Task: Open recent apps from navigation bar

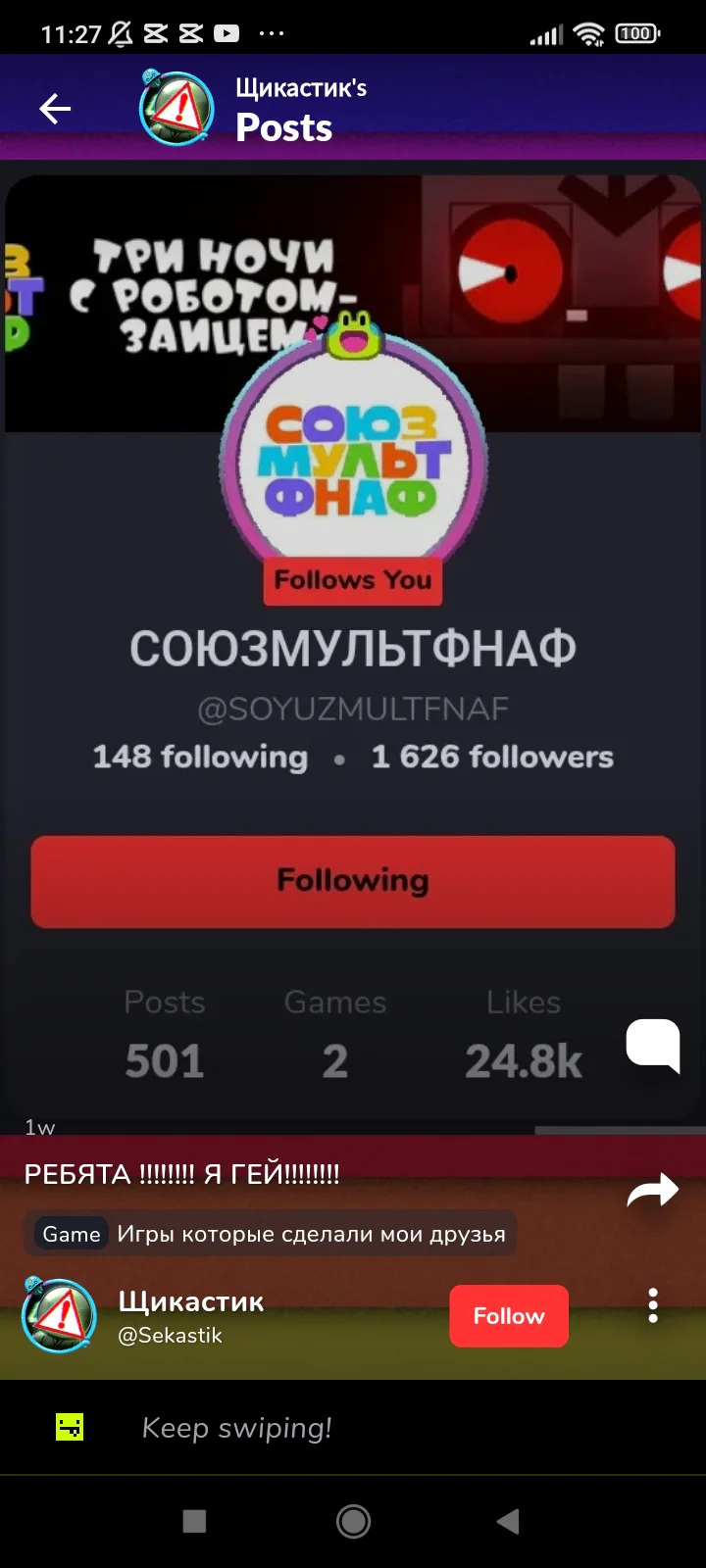Action: click(194, 1521)
